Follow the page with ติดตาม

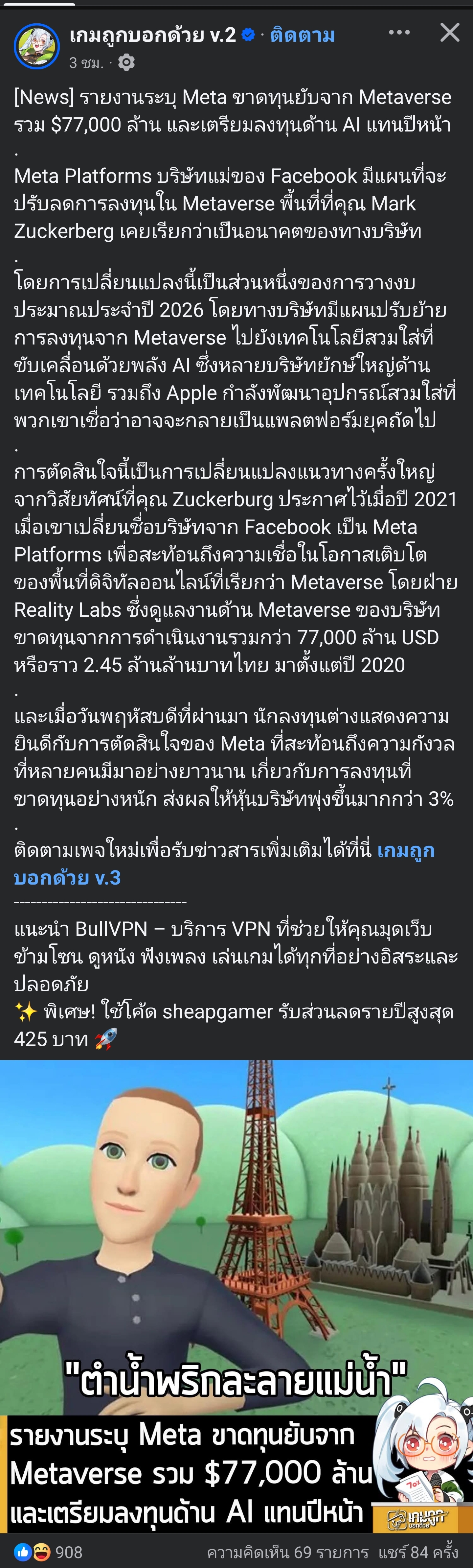[302, 35]
